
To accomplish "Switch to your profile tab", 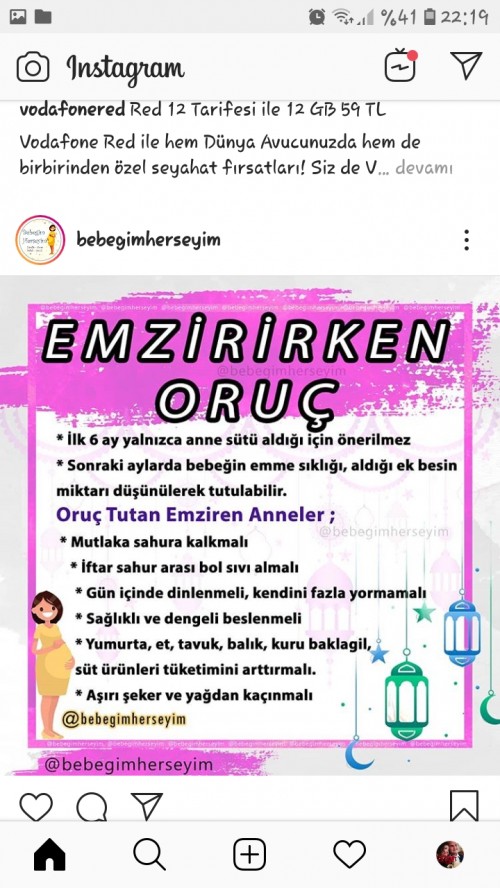I will [x=450, y=855].
